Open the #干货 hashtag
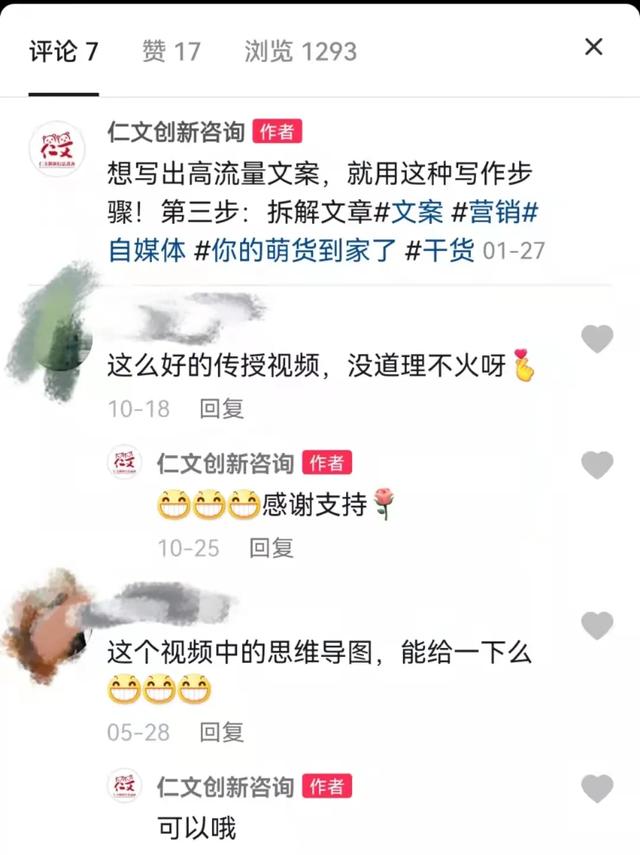Viewport: 640px width, 855px height. (x=441, y=250)
